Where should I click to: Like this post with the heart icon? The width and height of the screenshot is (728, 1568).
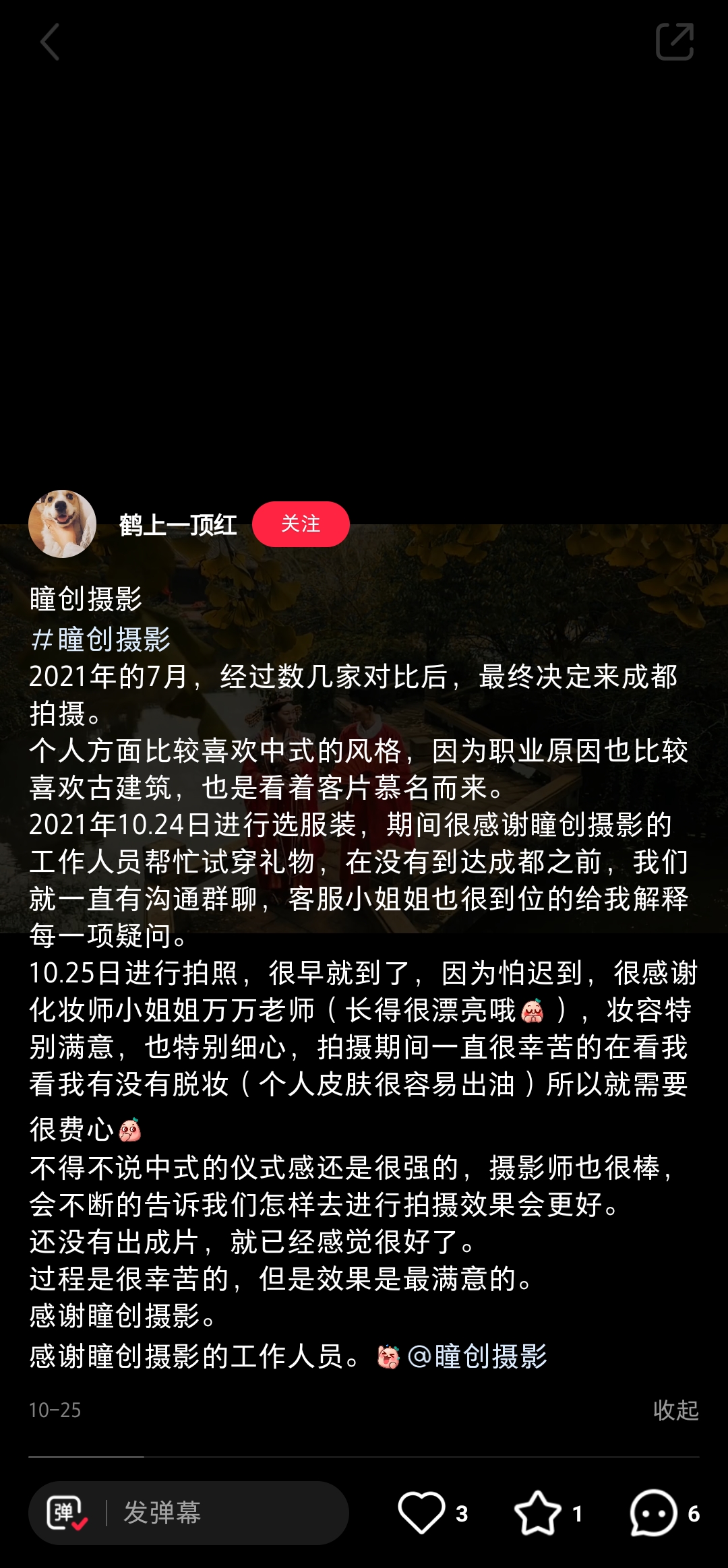tap(422, 1513)
